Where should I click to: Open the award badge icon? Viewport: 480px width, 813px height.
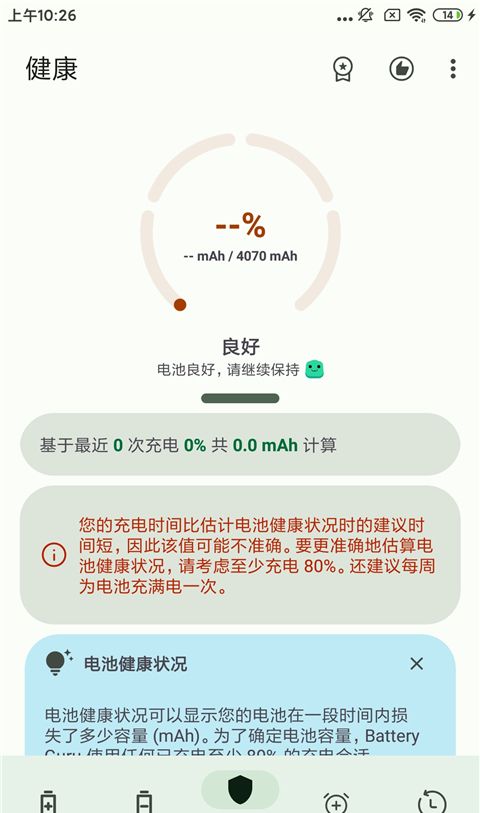(x=343, y=69)
